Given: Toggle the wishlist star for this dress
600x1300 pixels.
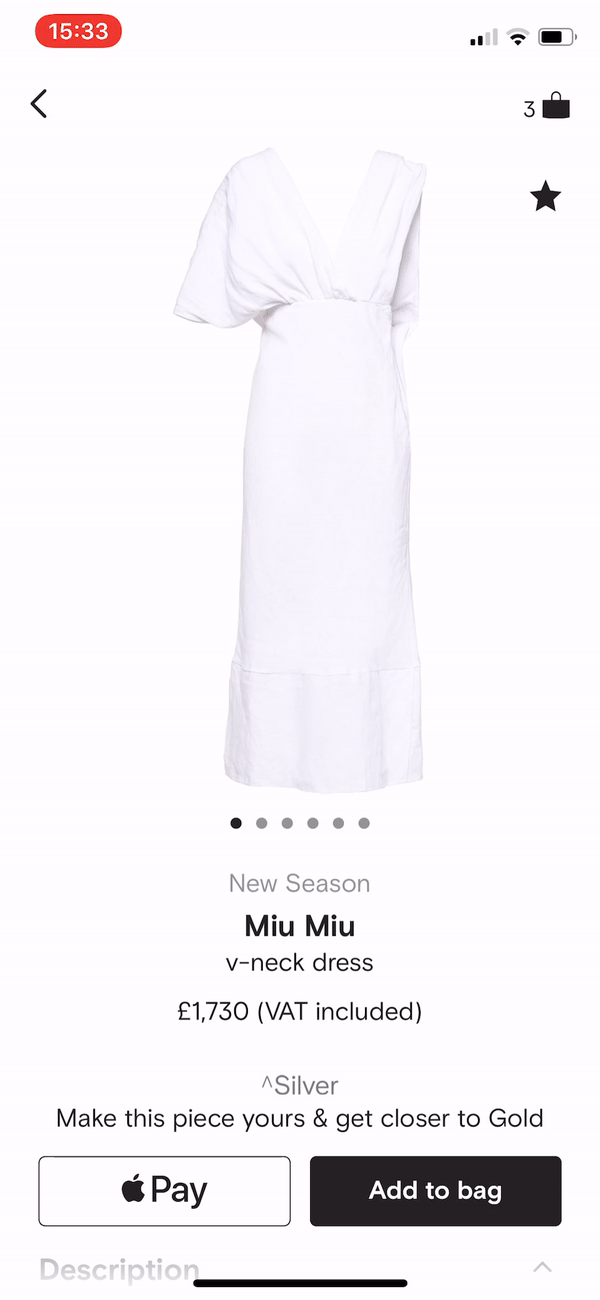Looking at the screenshot, I should (545, 197).
